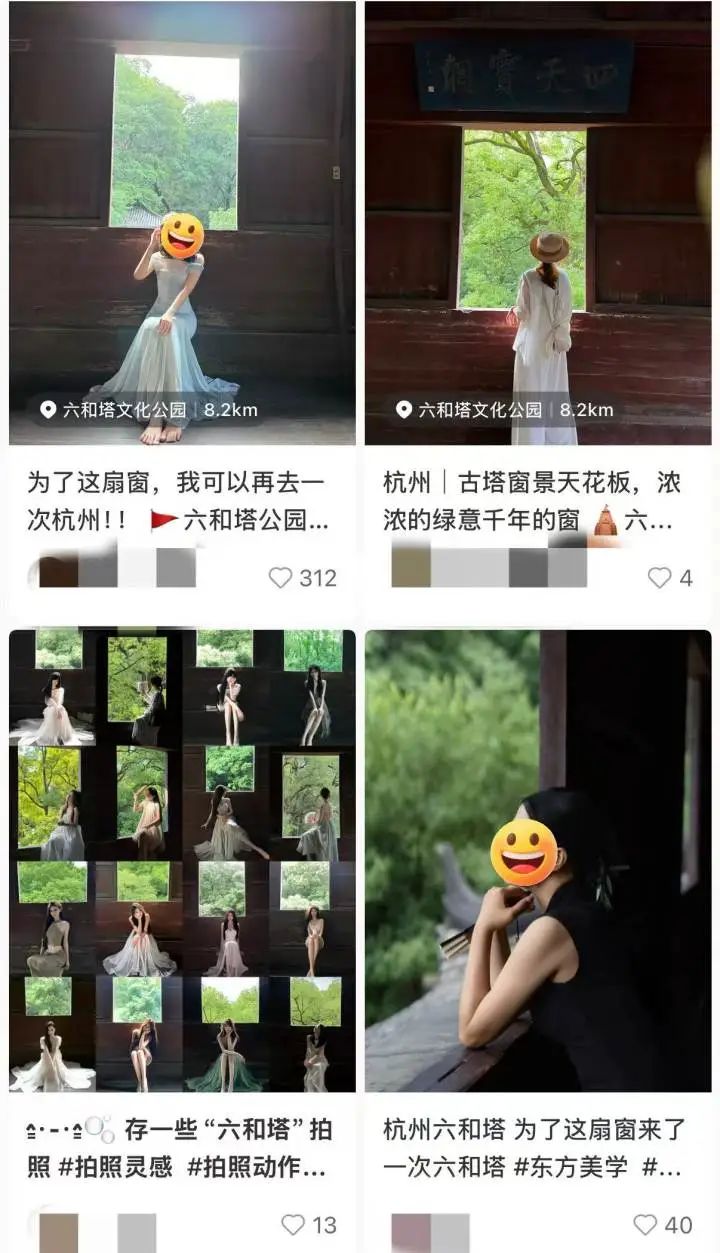Open the black dress window portrait post

(x=538, y=860)
